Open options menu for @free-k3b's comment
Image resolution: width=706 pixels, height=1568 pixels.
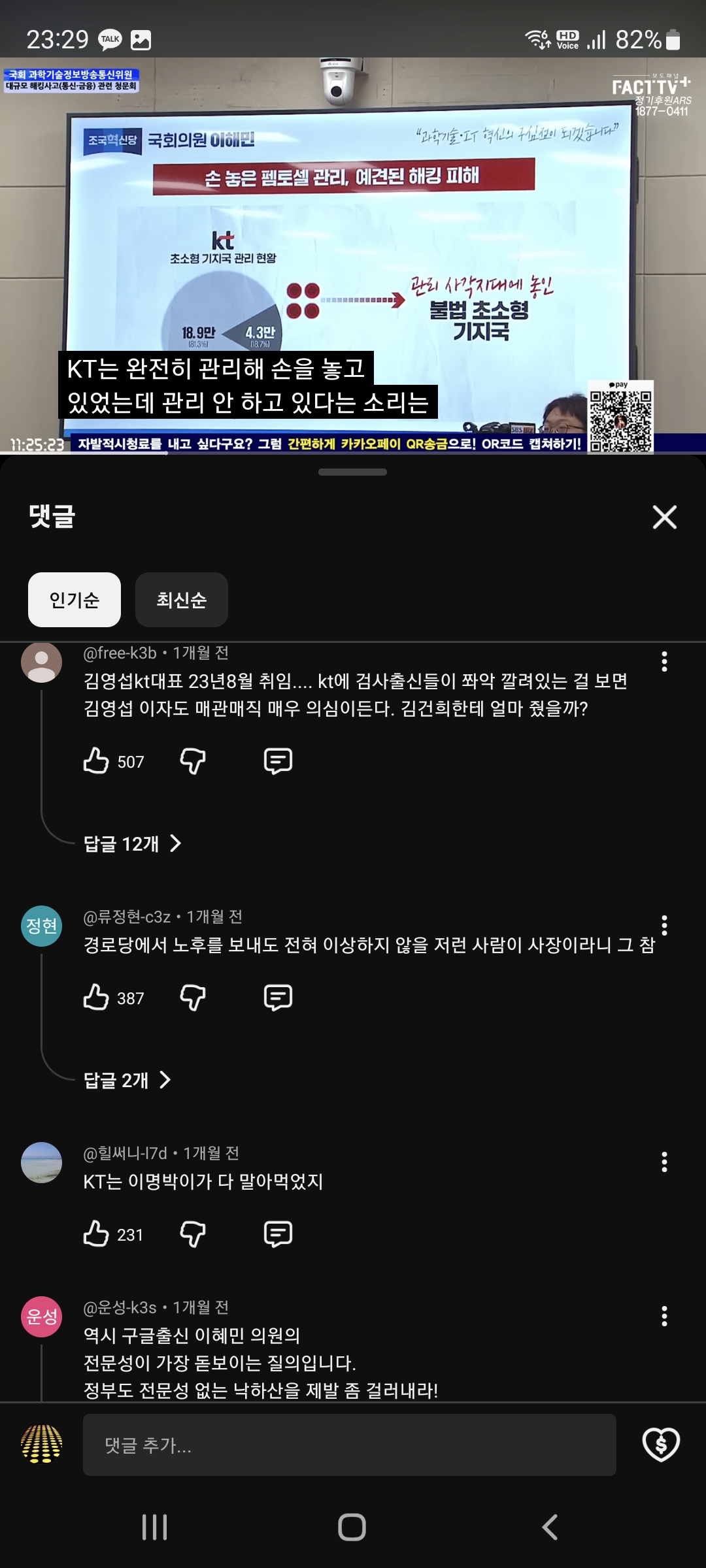click(x=664, y=662)
